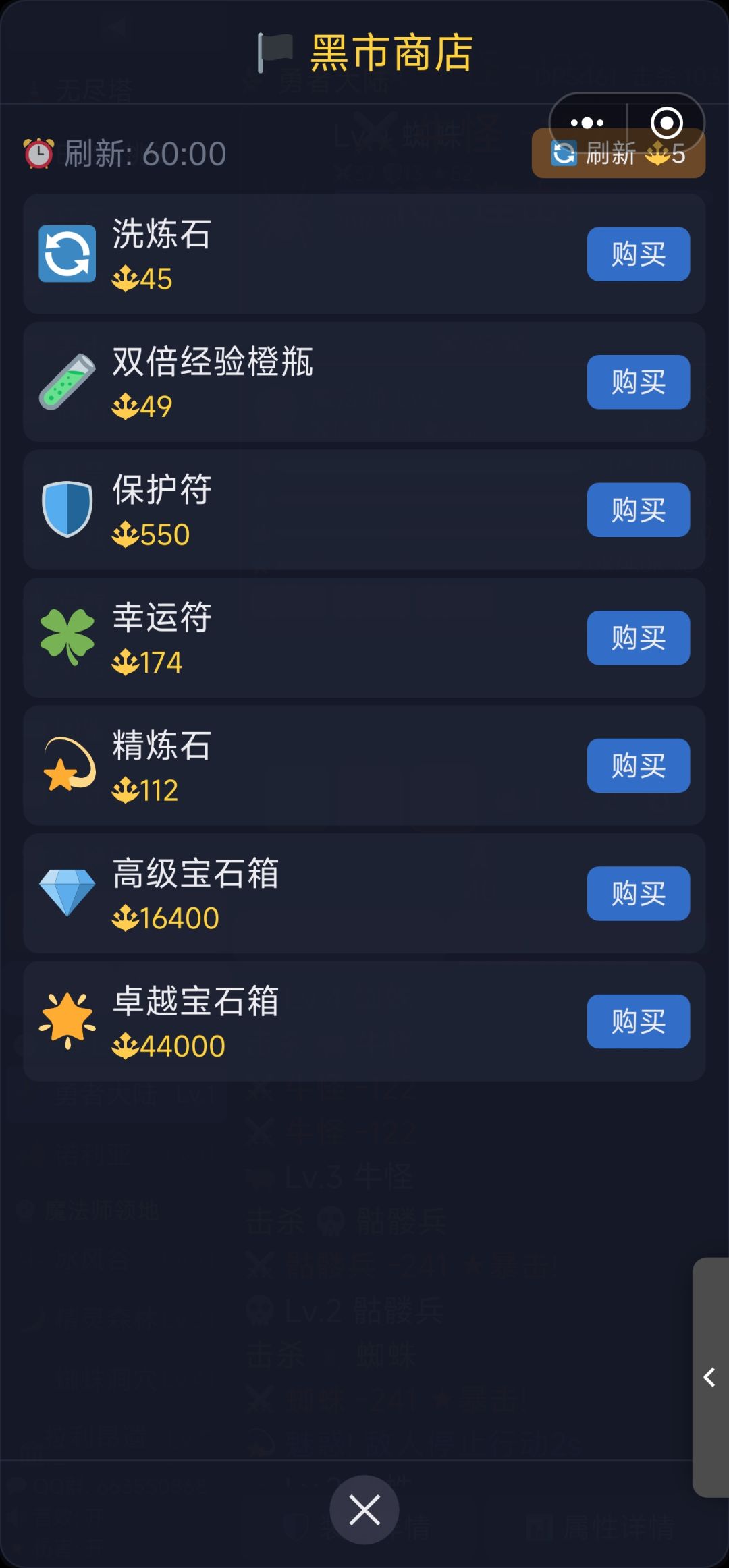Expand the side panel arrow handle
Image resolution: width=729 pixels, height=1568 pixels.
coord(710,1377)
